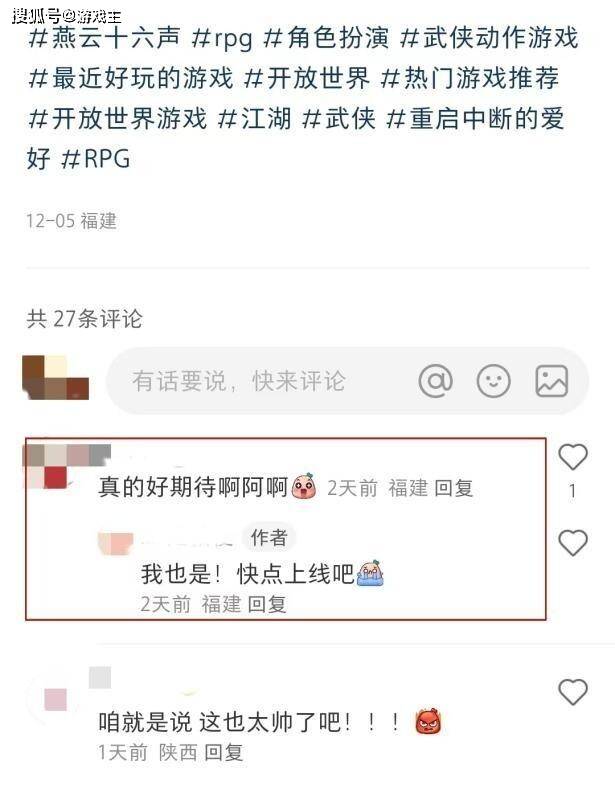
Task: Open the #燕云十六声 hashtag
Action: [x=103, y=38]
